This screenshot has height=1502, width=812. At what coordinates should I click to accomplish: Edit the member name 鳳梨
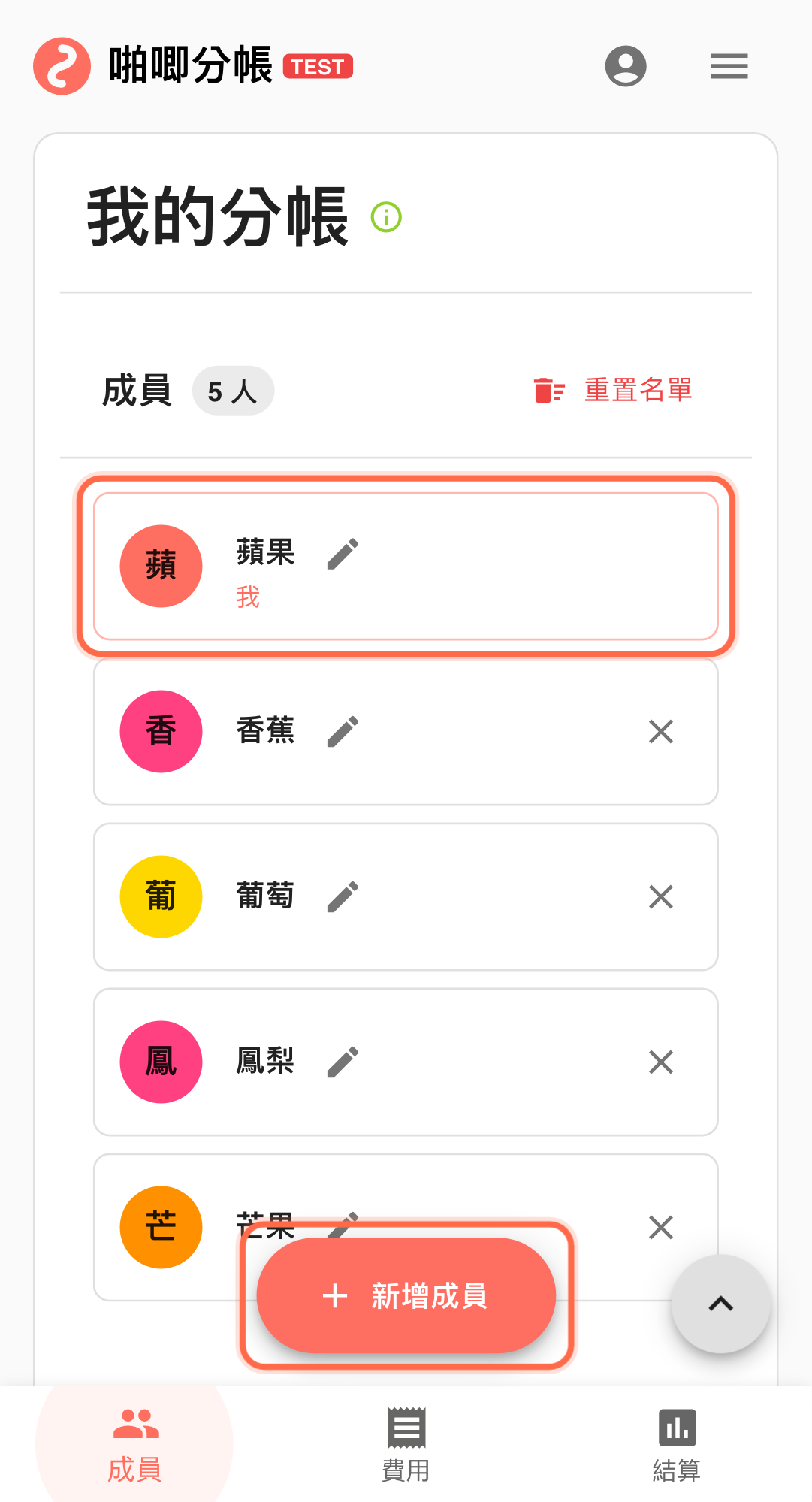pyautogui.click(x=343, y=1061)
